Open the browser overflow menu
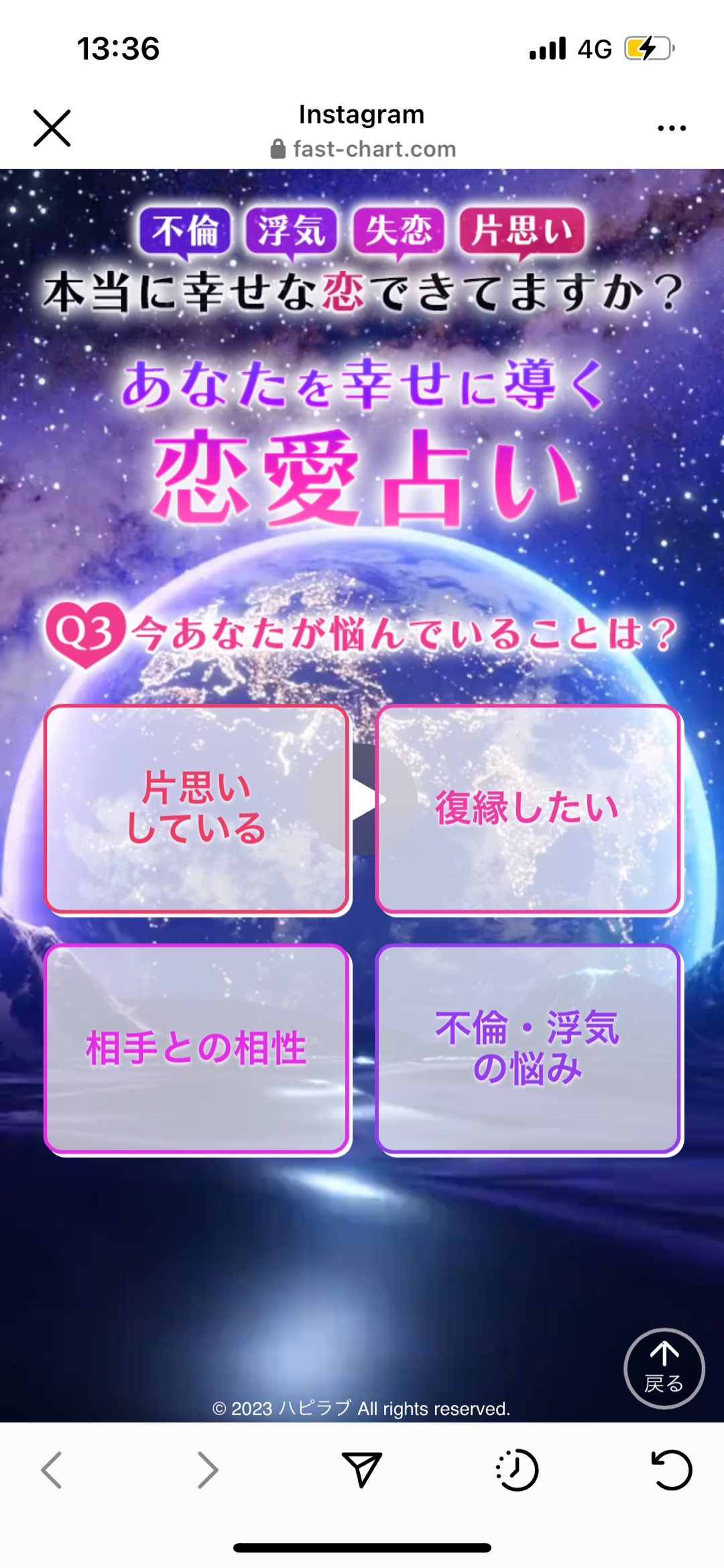 [671, 128]
